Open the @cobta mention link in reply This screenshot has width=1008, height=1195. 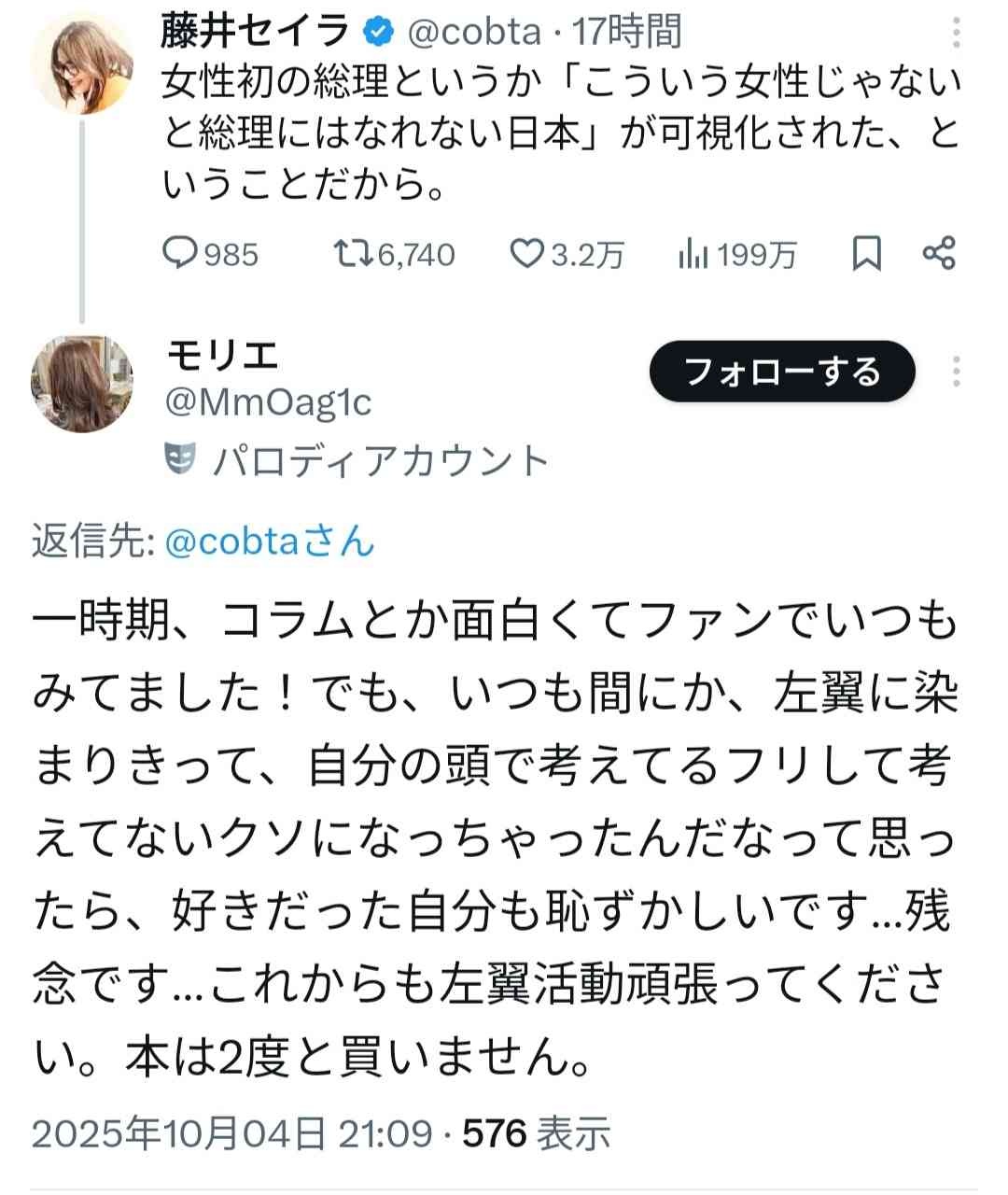pyautogui.click(x=269, y=541)
